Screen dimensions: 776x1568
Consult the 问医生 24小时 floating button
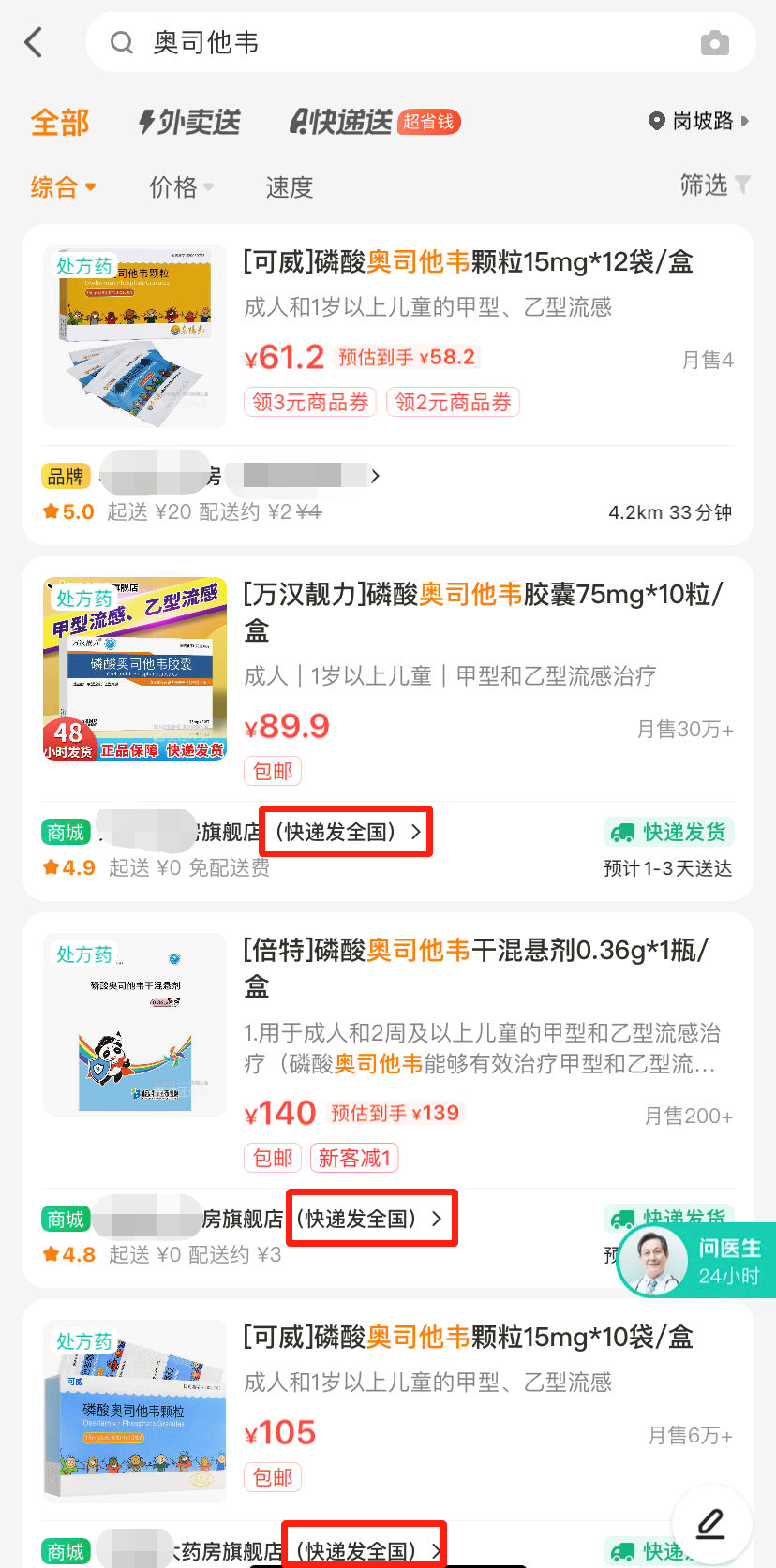(x=696, y=1261)
